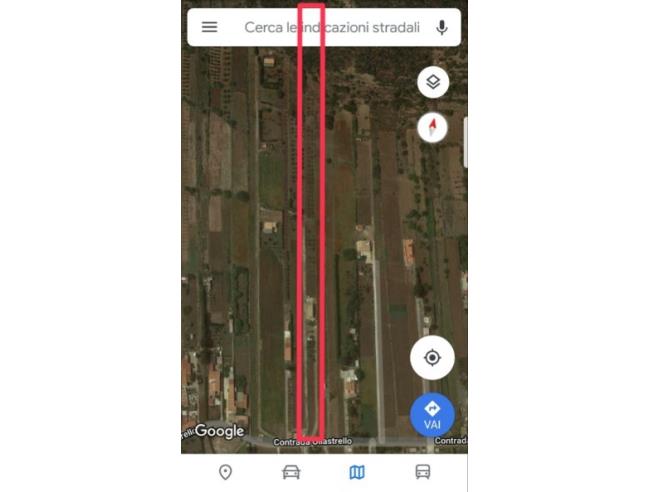Switch to the bus transit tab
This screenshot has width=648, height=492.
pyautogui.click(x=423, y=472)
